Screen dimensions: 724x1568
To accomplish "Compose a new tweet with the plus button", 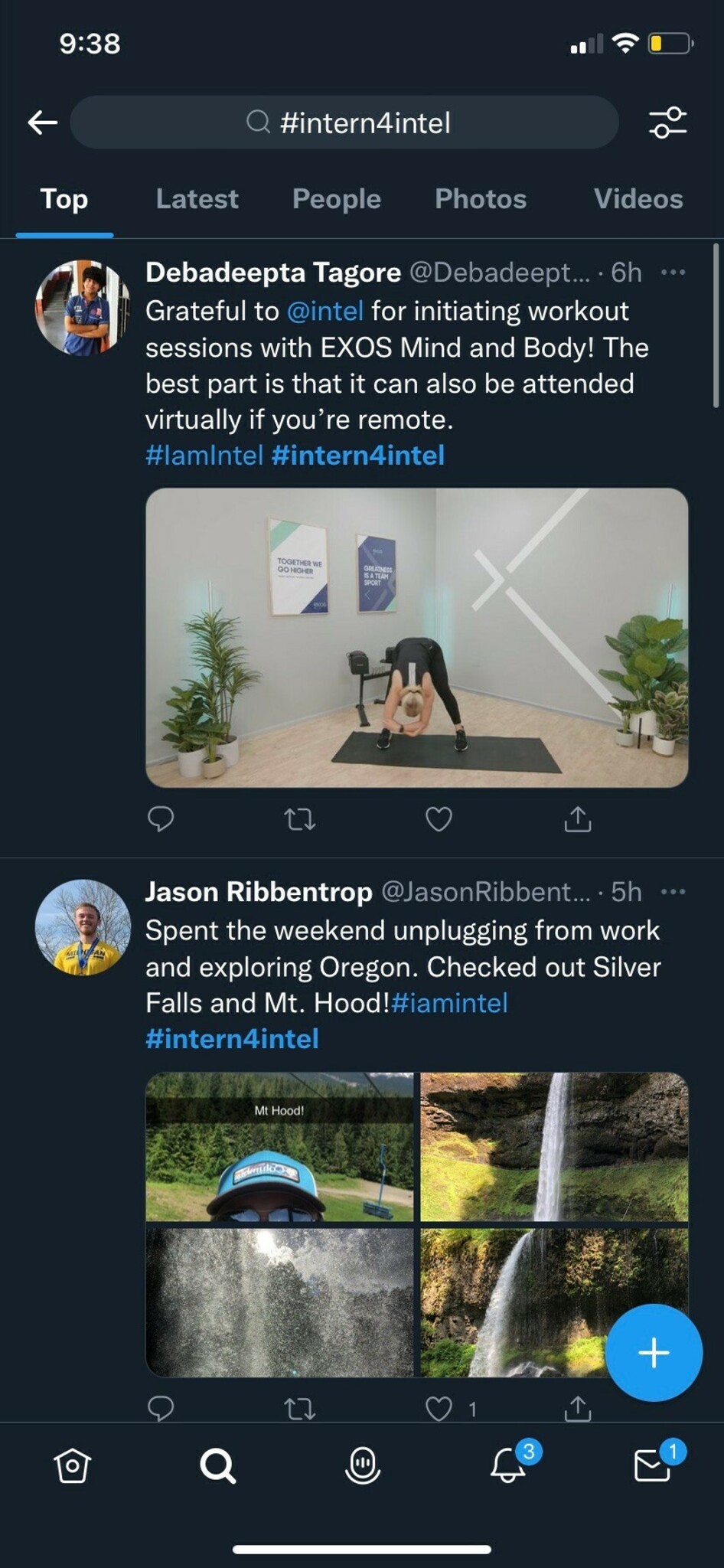I will 654,1353.
